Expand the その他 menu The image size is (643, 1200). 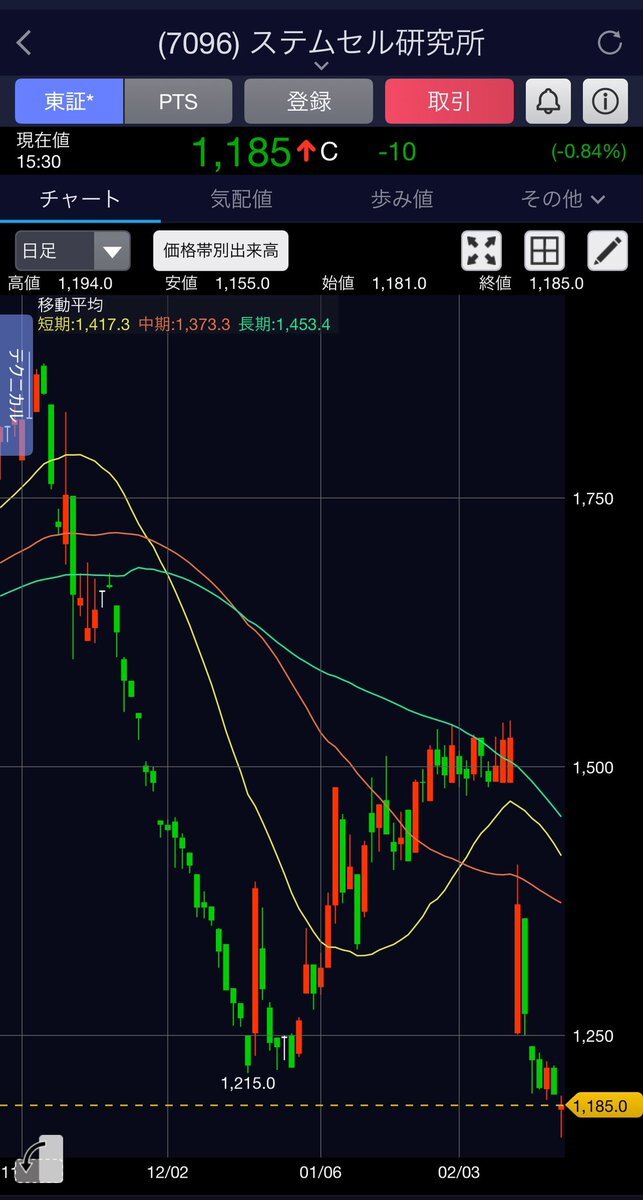(562, 199)
